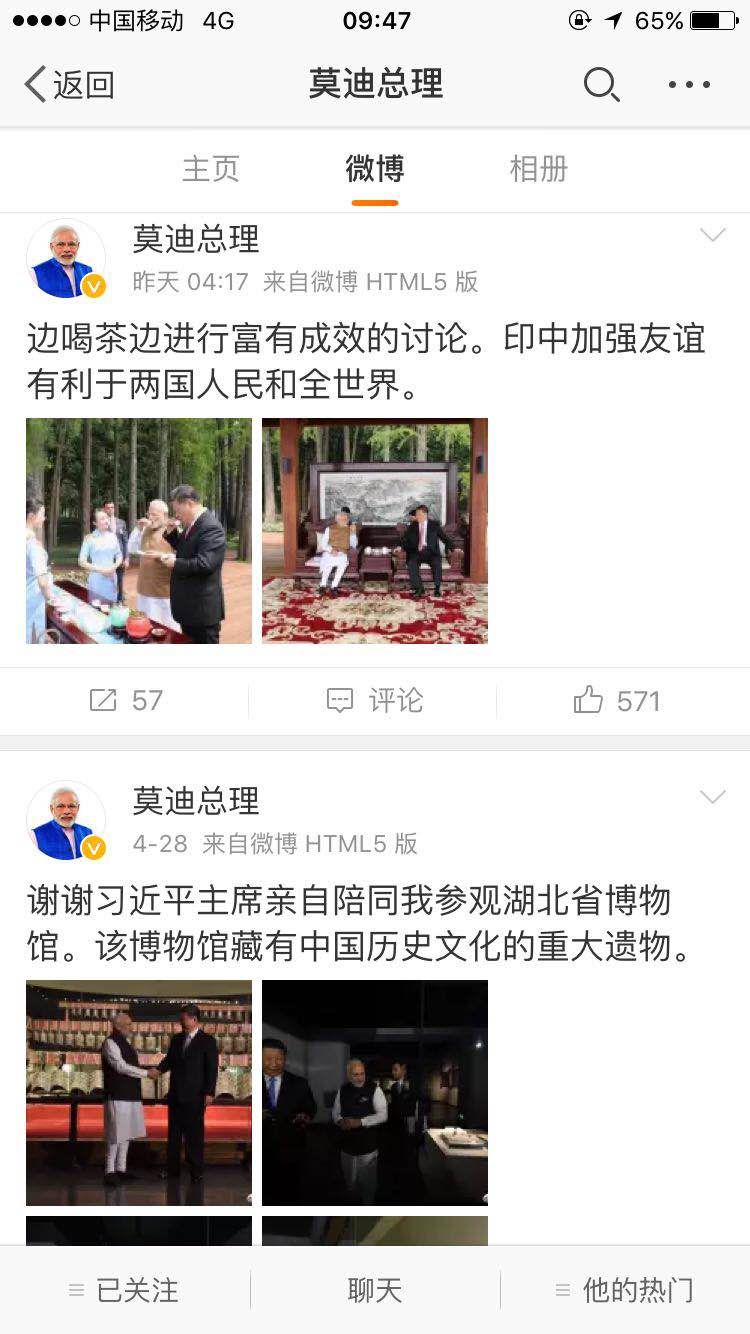Open the handshake photo at the museum
Viewport: 750px width, 1334px height.
point(139,1093)
